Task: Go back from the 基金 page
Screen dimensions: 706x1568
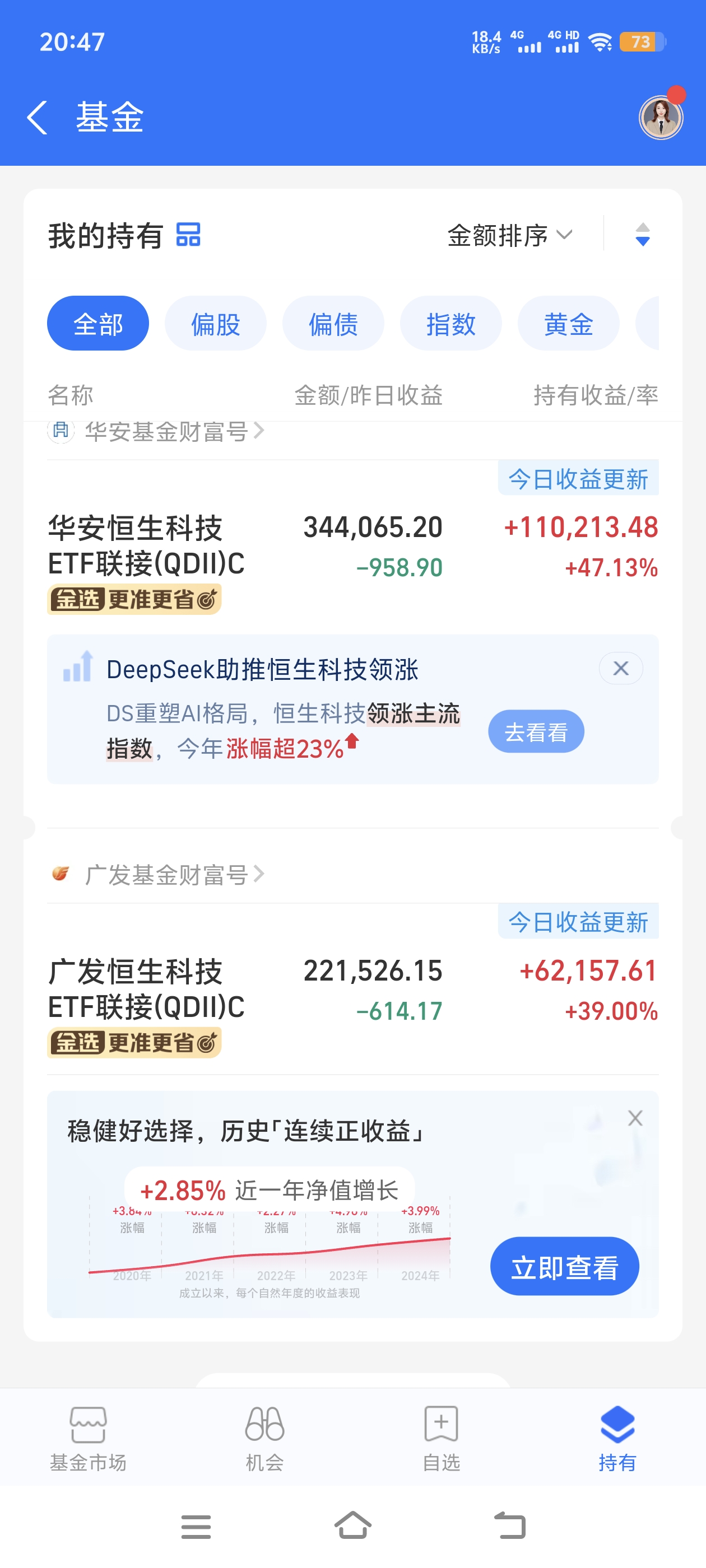Action: click(x=38, y=117)
